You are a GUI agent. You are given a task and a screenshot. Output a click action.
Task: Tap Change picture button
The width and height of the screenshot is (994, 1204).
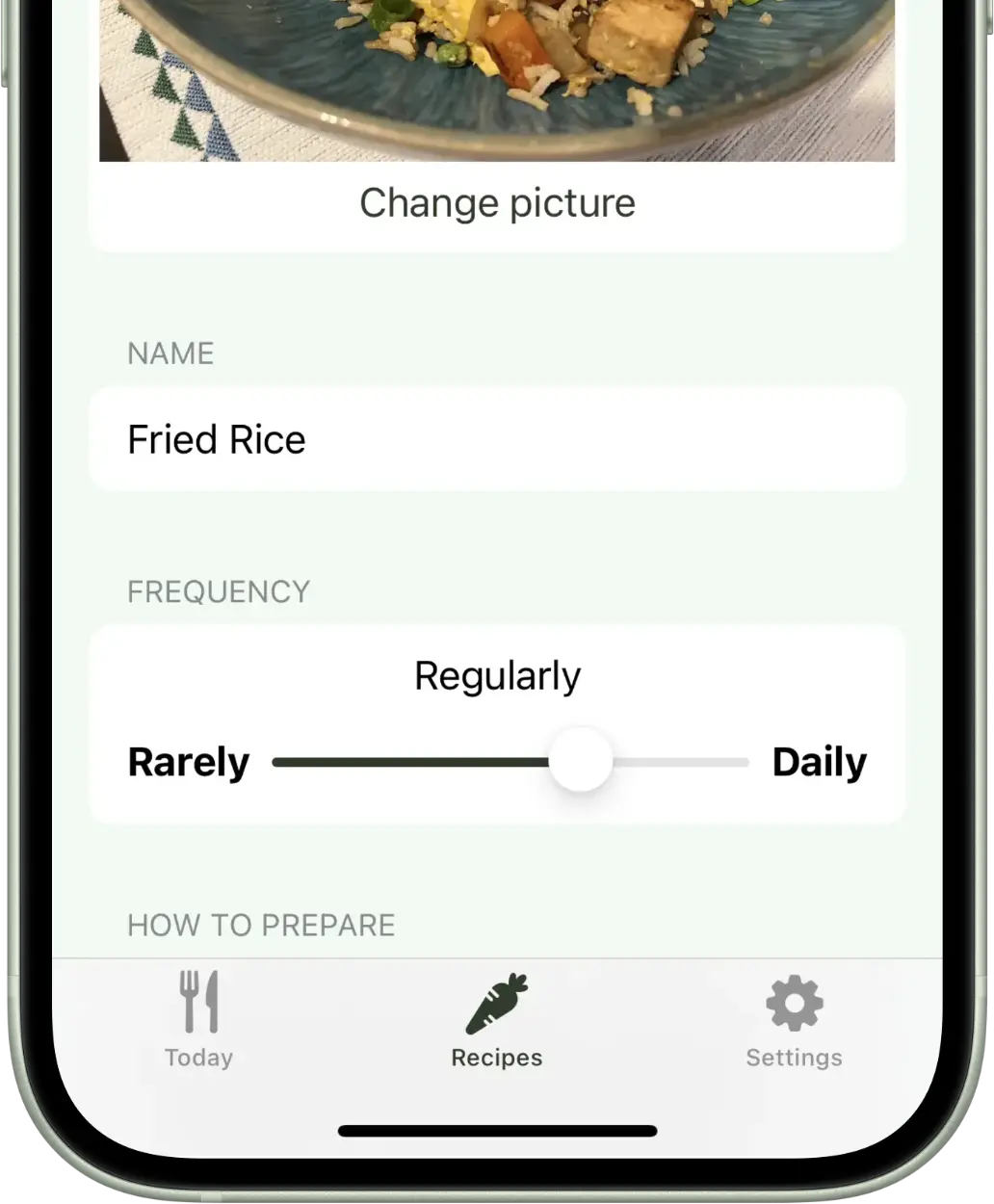click(497, 203)
